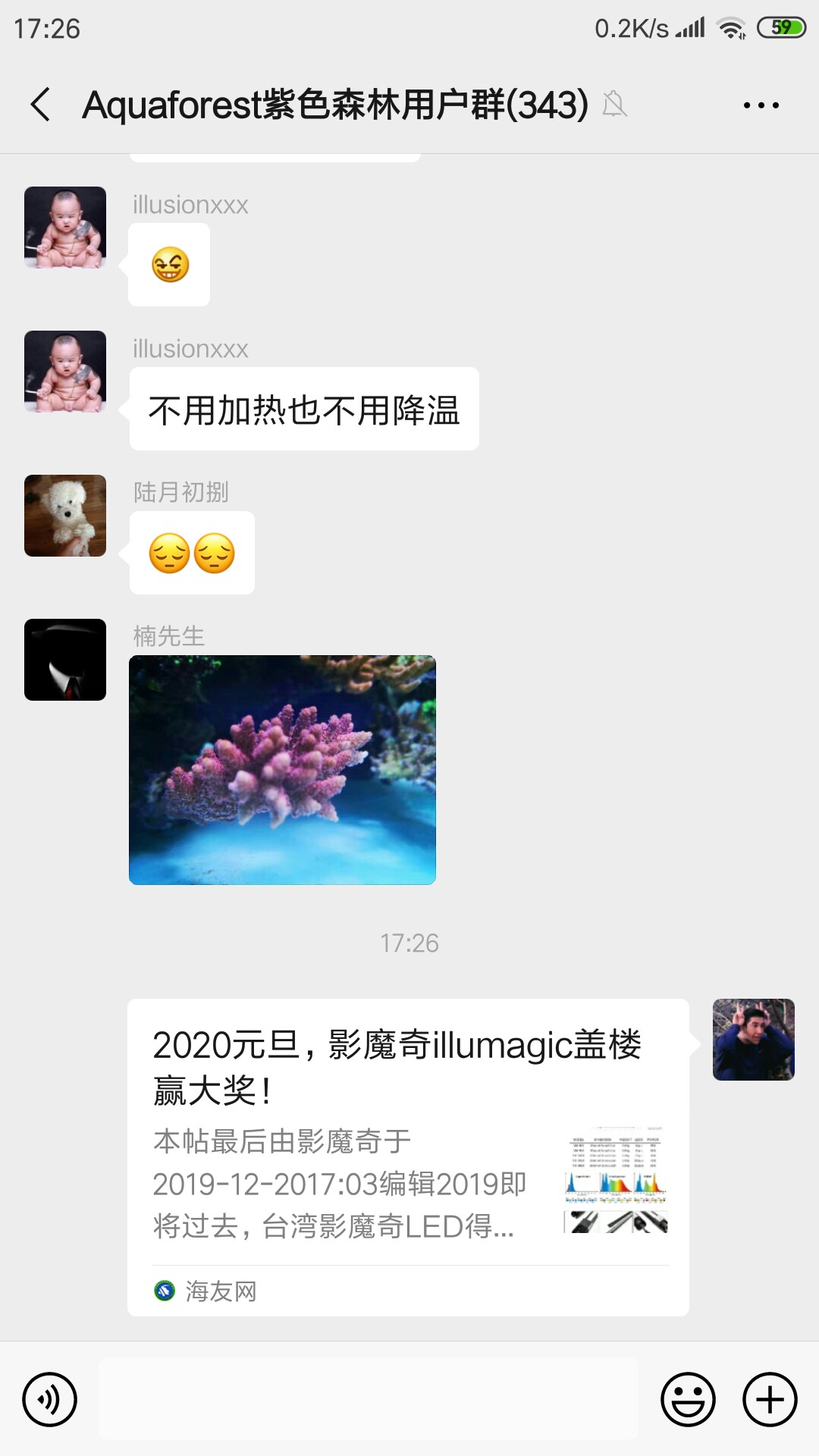Open illusionxxx's avatar beside 不用加热也不用降温

pos(65,372)
